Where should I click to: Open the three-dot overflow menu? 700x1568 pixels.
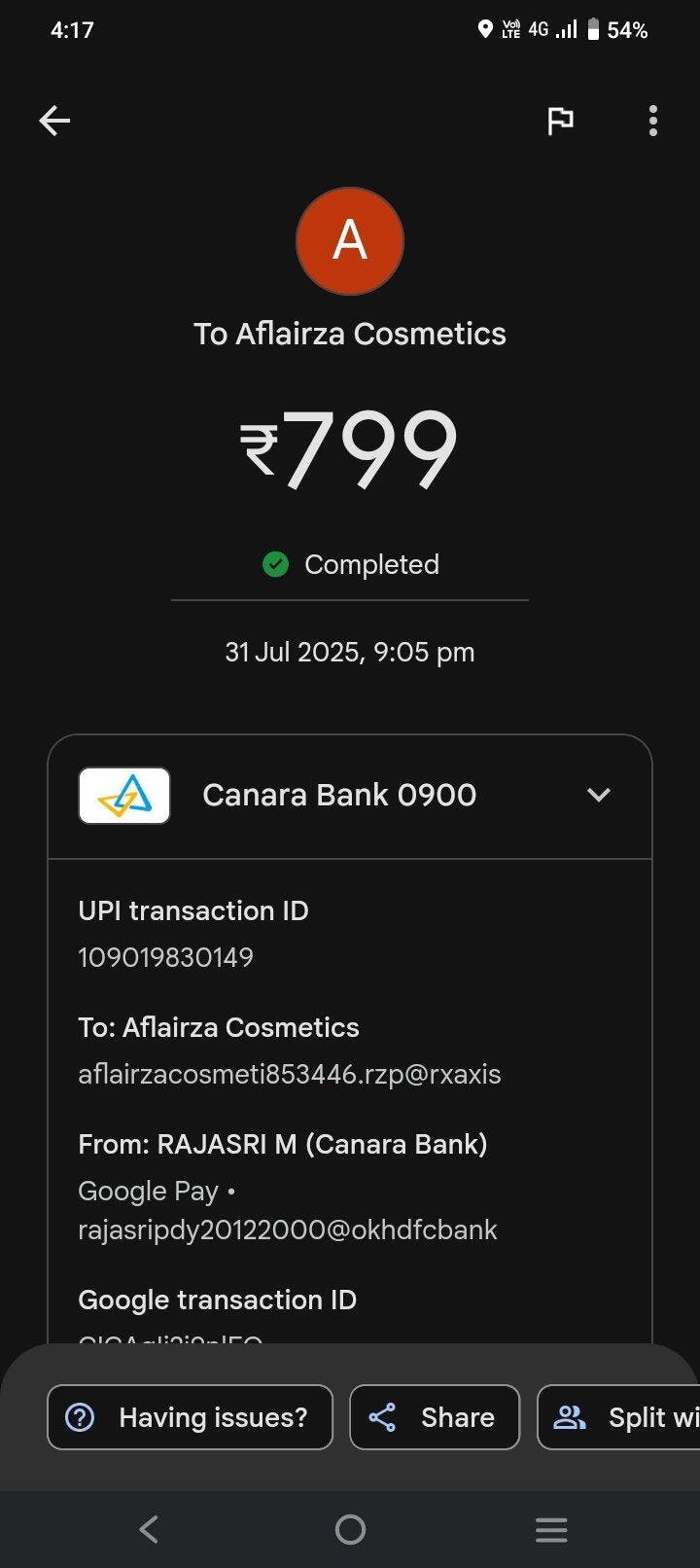[x=653, y=121]
